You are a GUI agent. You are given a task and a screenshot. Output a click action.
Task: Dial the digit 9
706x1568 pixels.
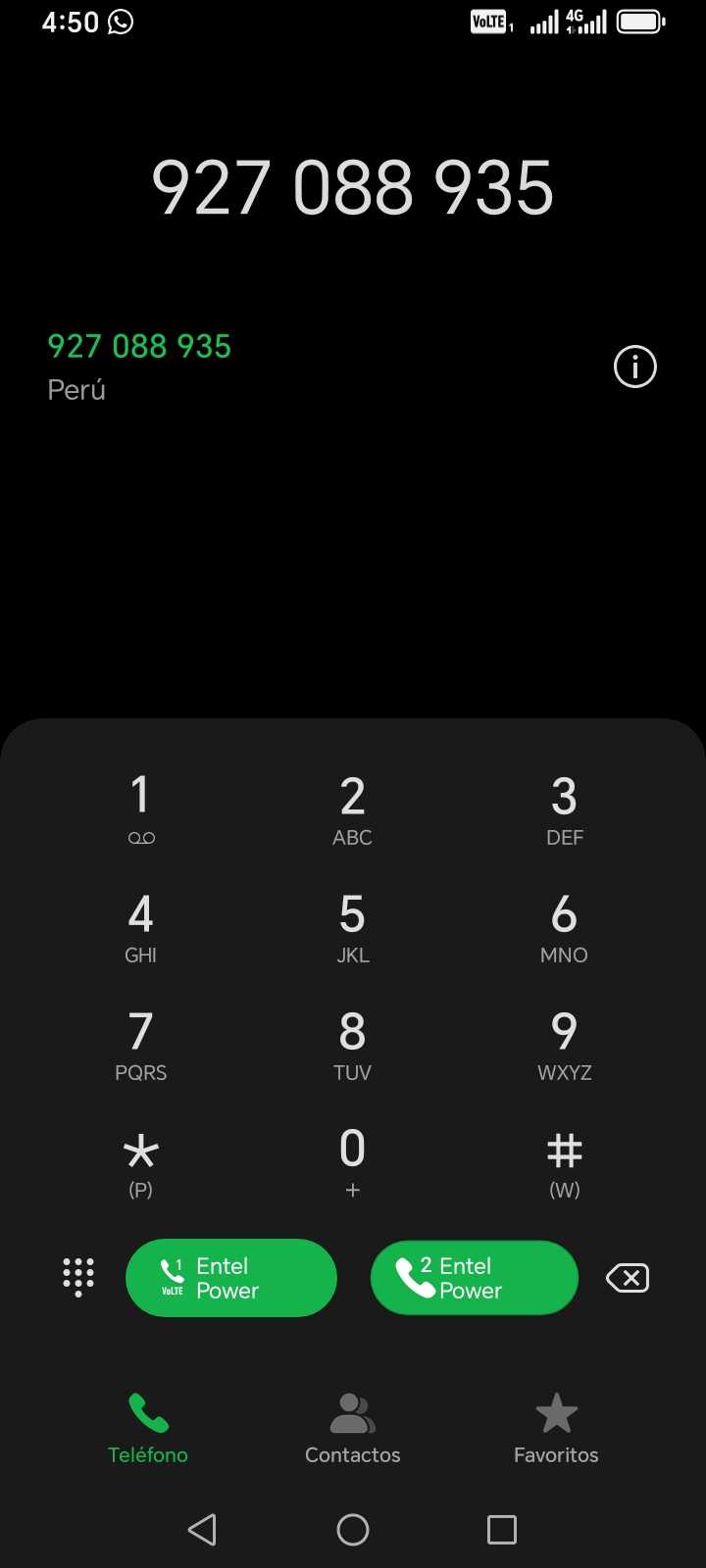point(564,1043)
